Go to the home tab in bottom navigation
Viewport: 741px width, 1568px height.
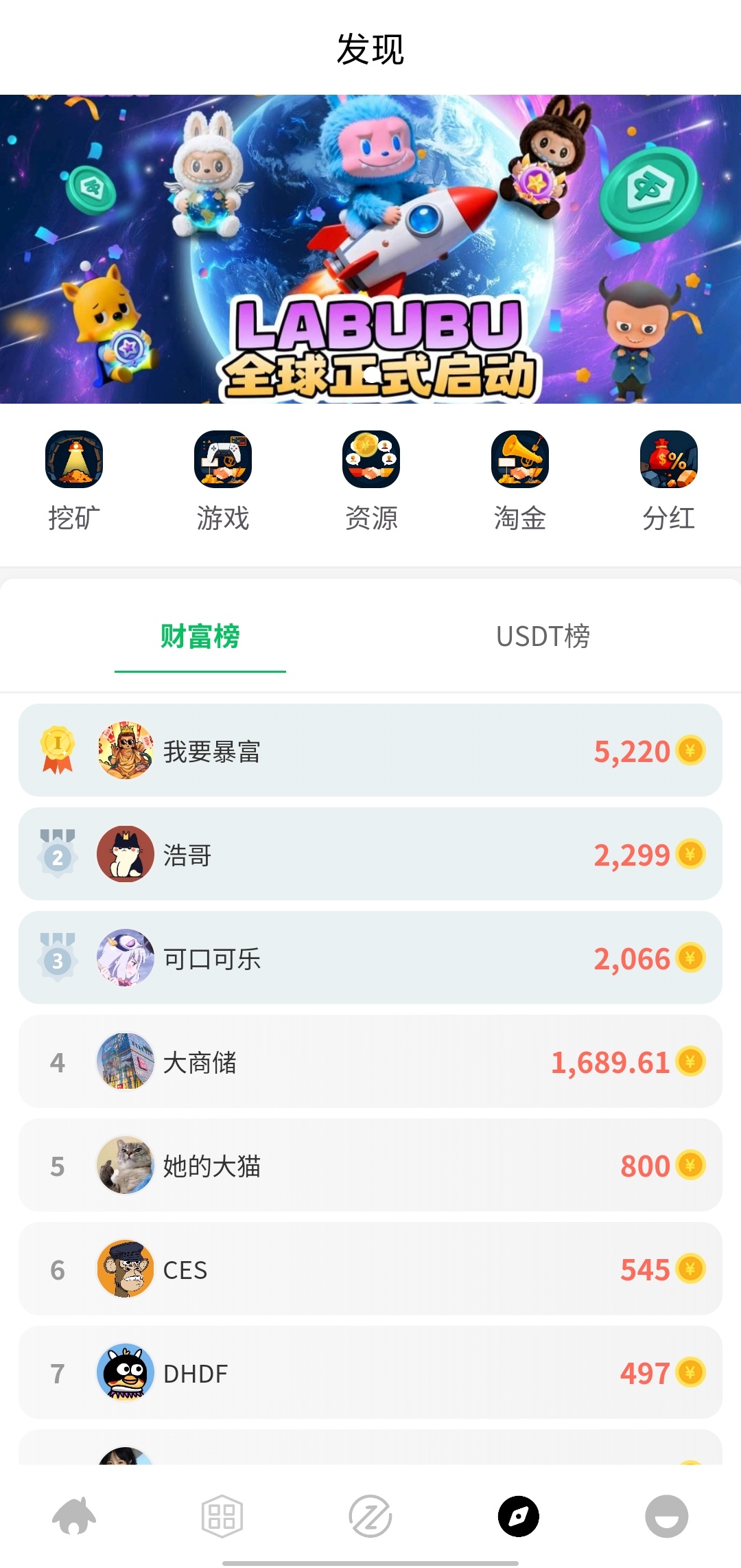[x=74, y=1516]
